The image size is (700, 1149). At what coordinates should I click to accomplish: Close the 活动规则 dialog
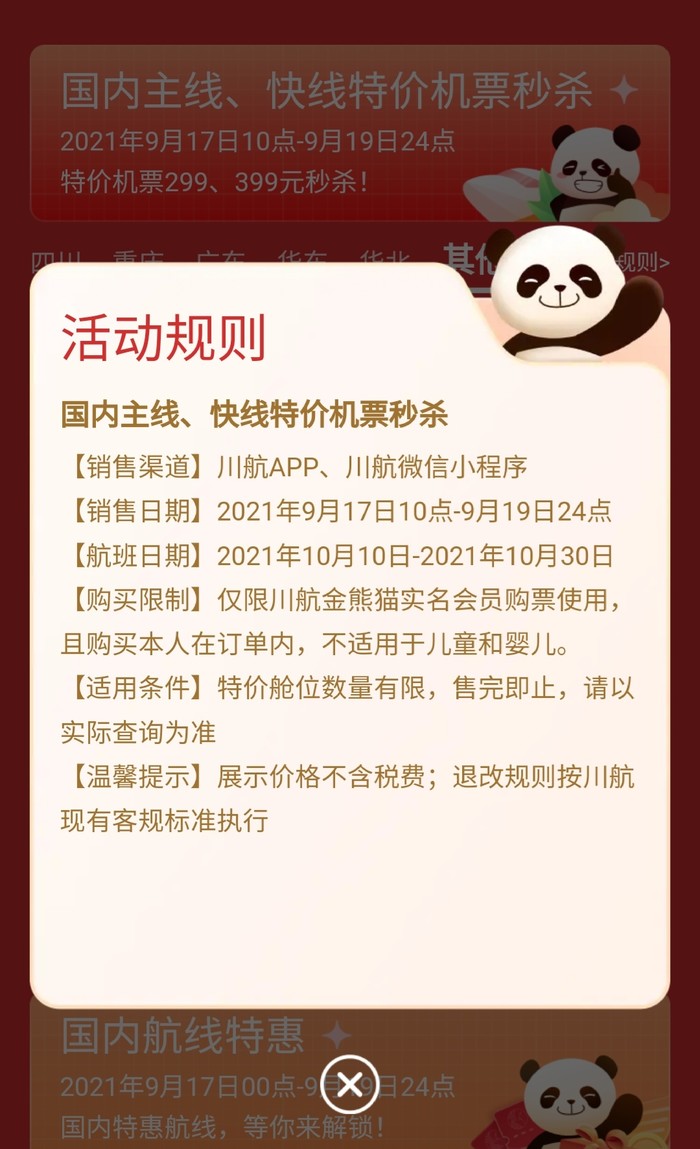click(x=349, y=1084)
